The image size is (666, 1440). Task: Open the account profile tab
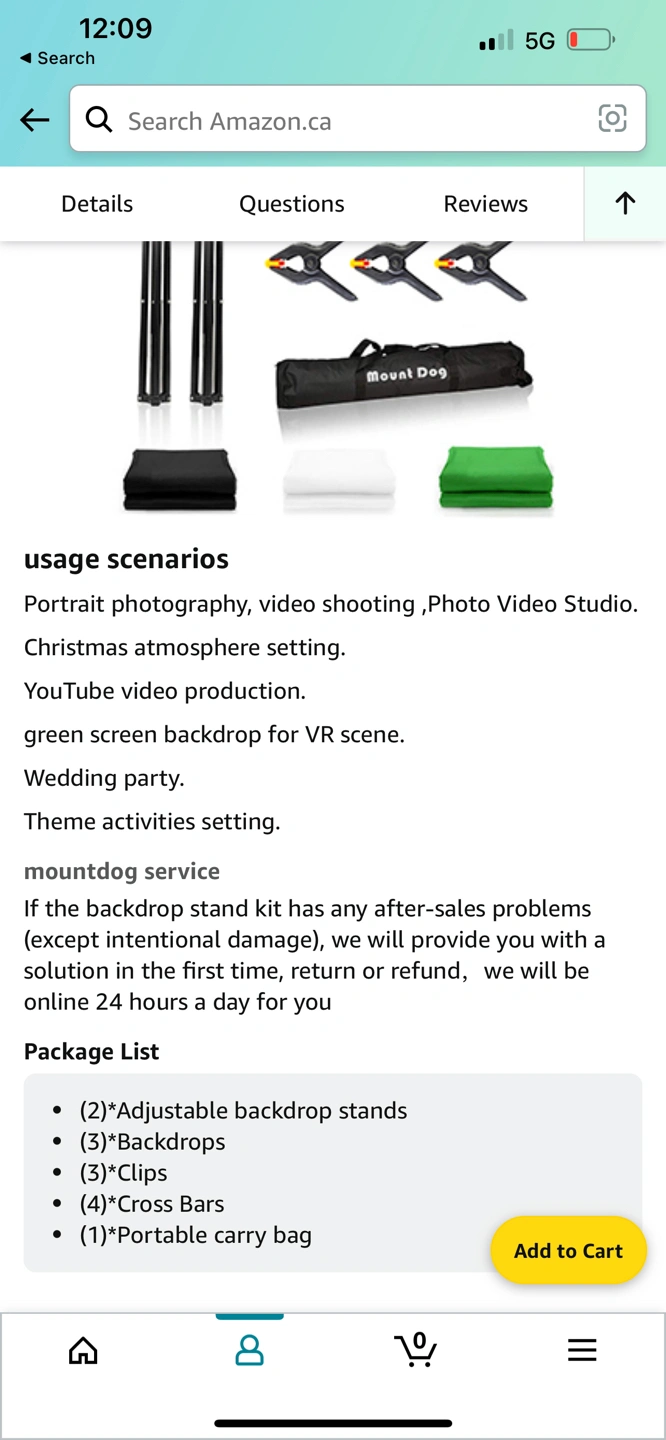[249, 1350]
